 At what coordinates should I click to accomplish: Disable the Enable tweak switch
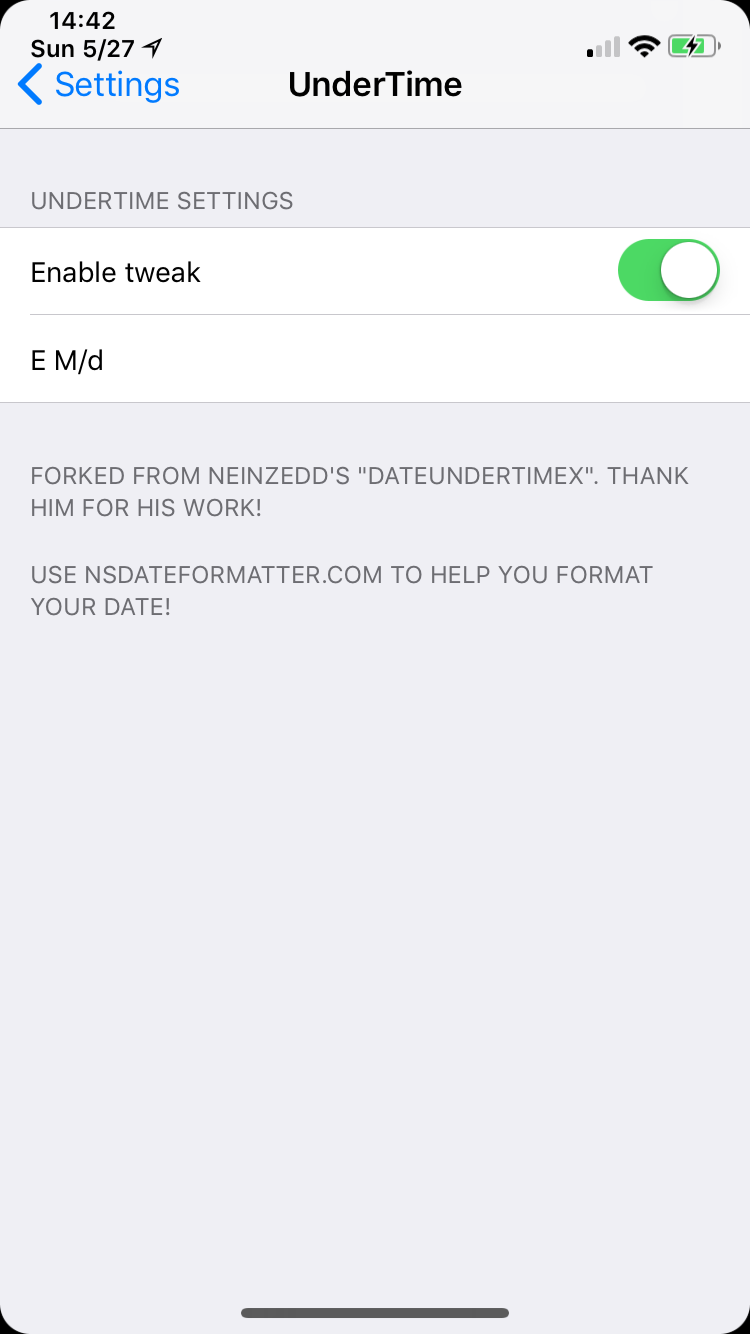668,270
